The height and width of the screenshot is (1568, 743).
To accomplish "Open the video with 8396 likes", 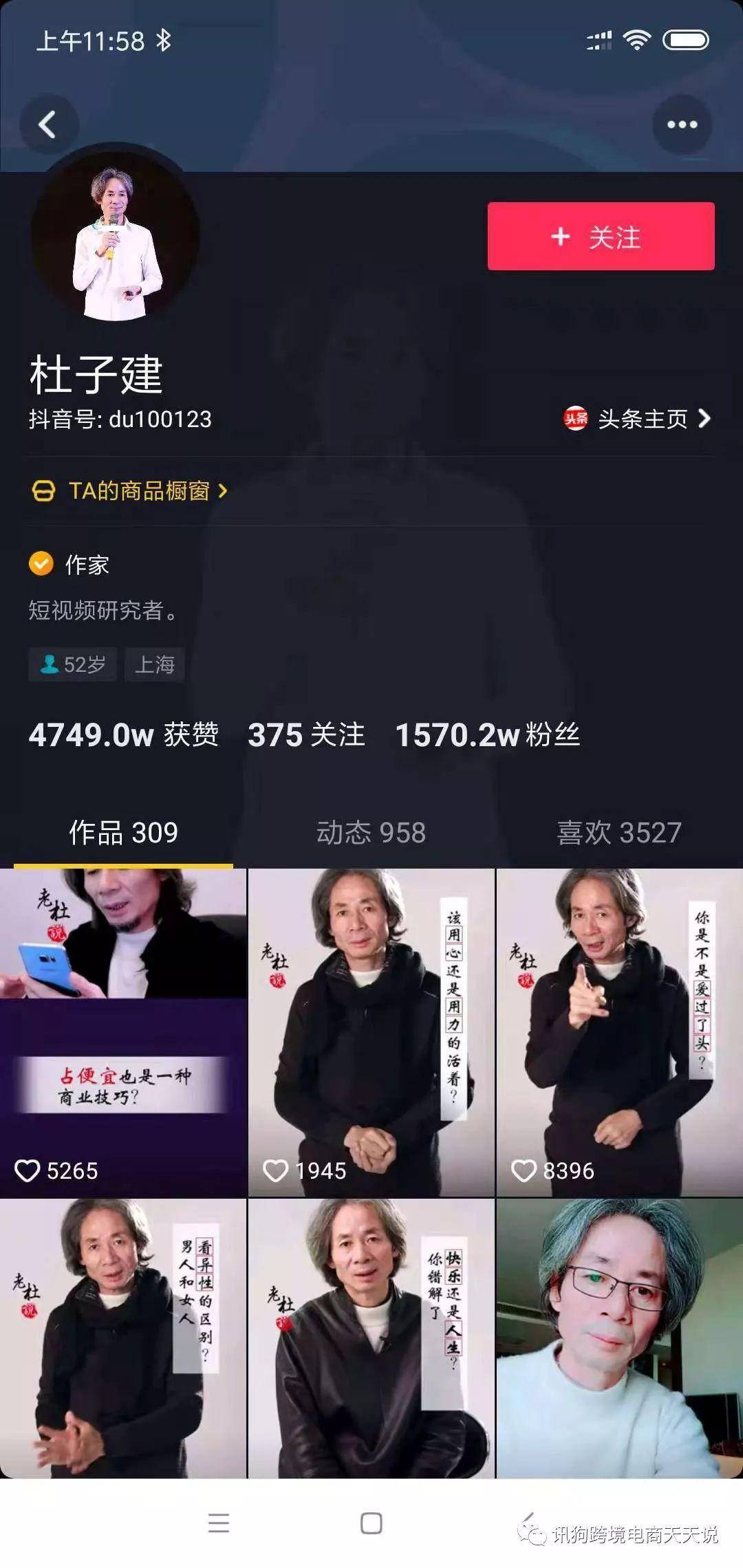I will (619, 1032).
